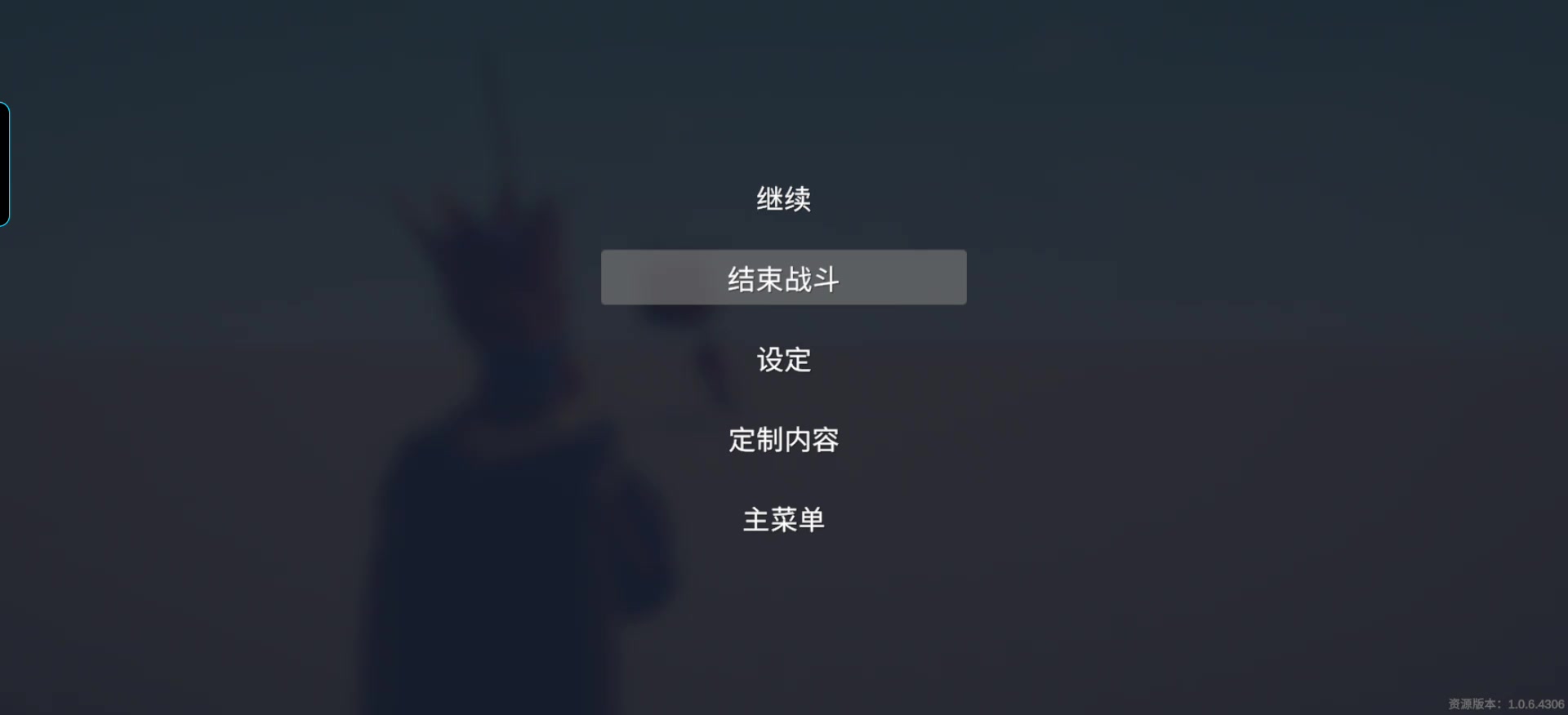Open the 设定 settings menu
This screenshot has width=1568, height=715.
pyautogui.click(x=783, y=359)
